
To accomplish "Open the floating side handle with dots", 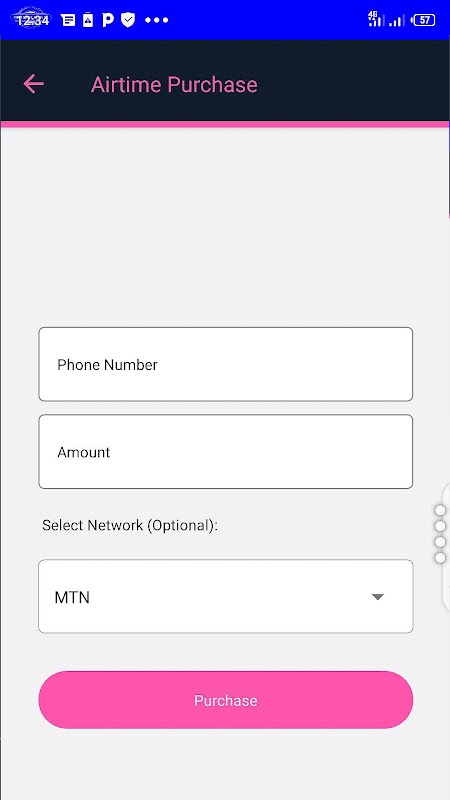I will click(442, 534).
